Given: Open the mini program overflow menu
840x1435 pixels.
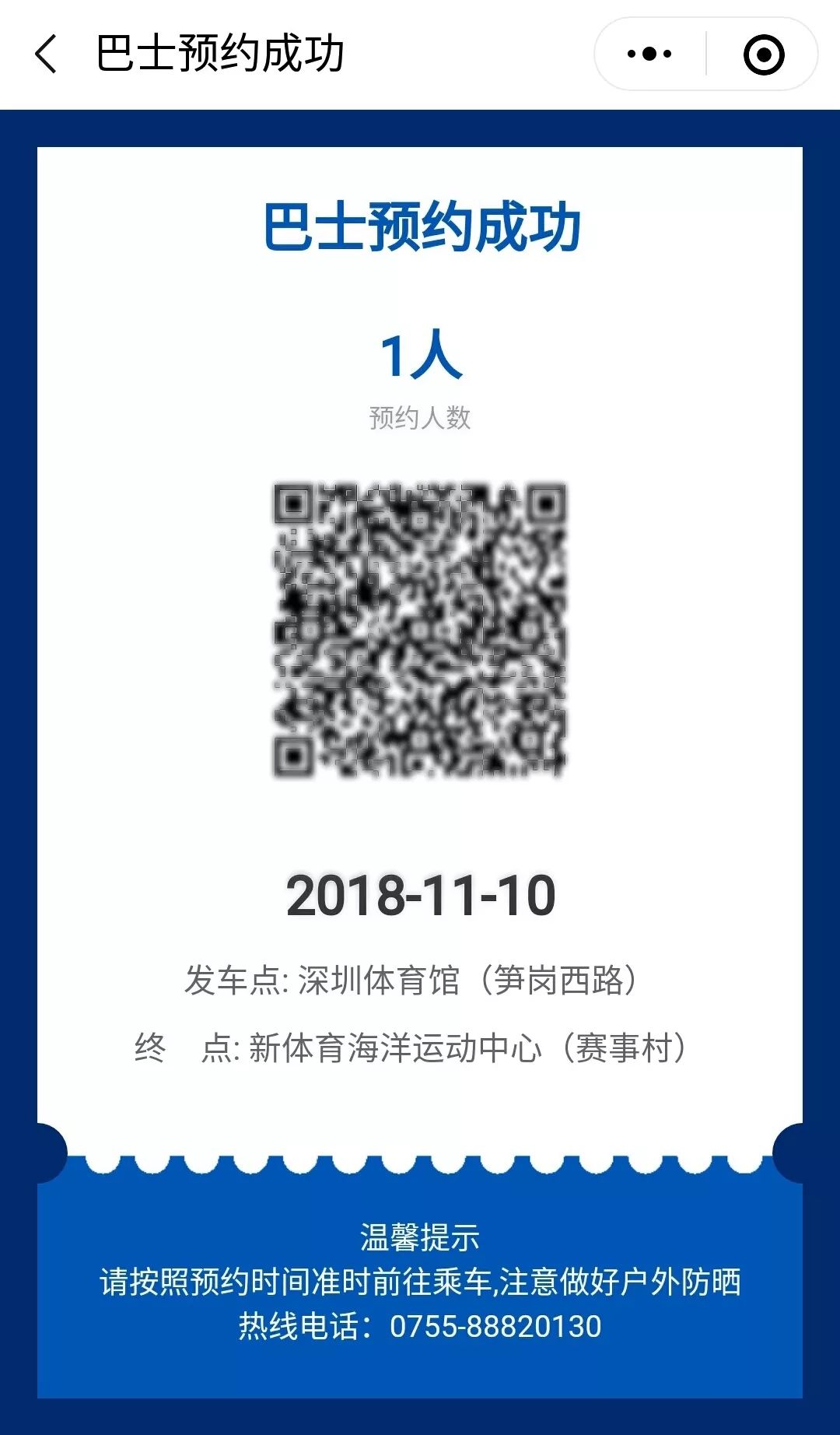Looking at the screenshot, I should point(649,54).
